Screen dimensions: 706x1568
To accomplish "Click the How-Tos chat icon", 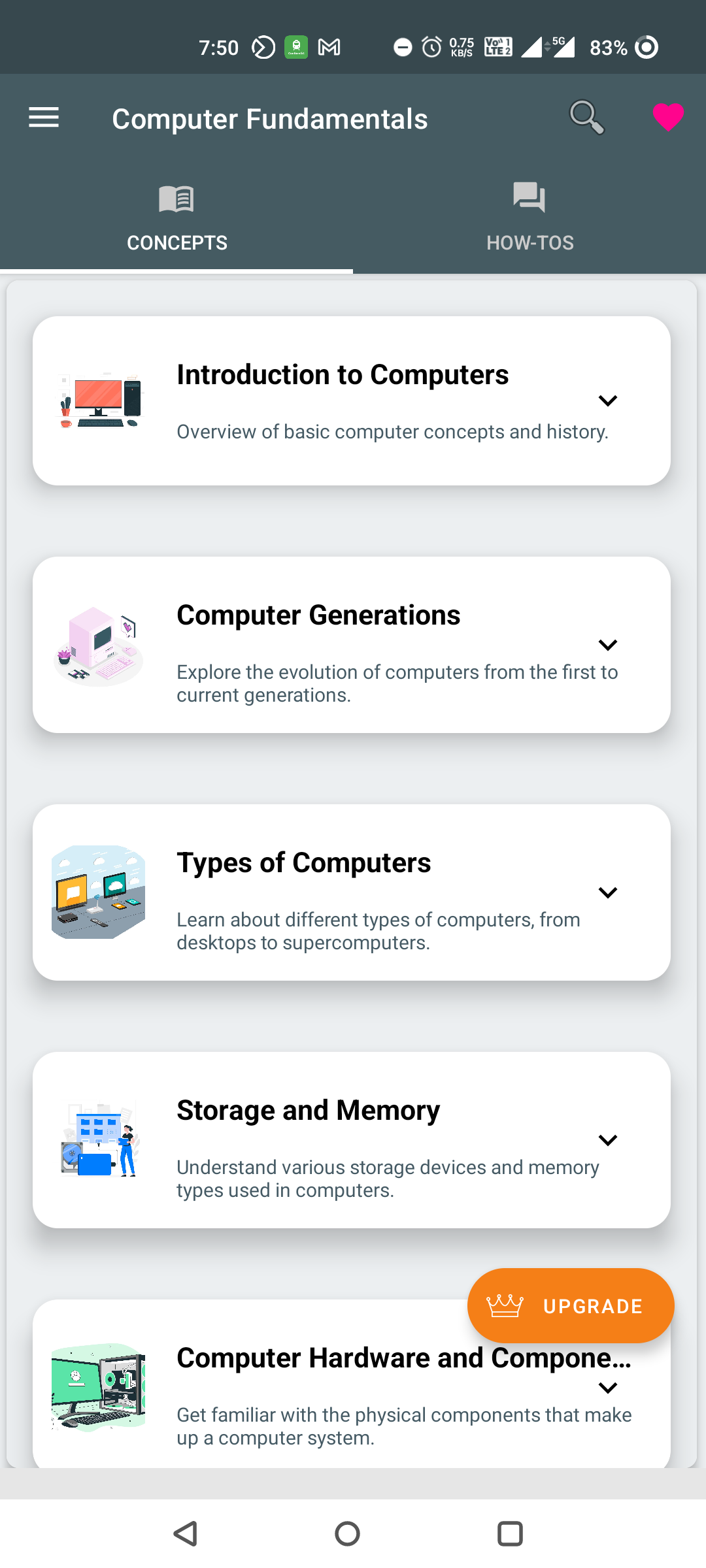I will pos(529,198).
